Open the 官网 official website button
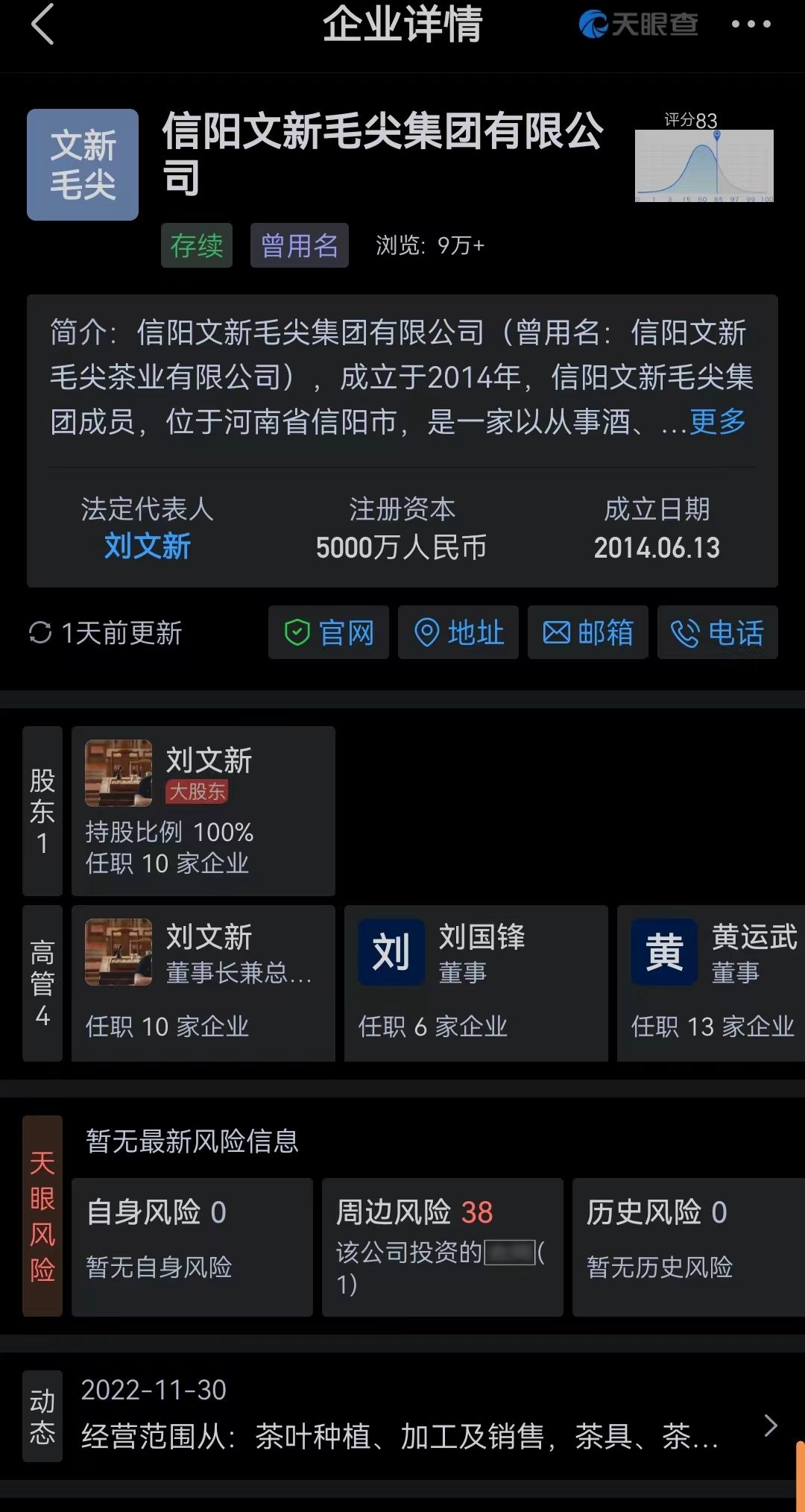This screenshot has height=1512, width=805. [329, 633]
